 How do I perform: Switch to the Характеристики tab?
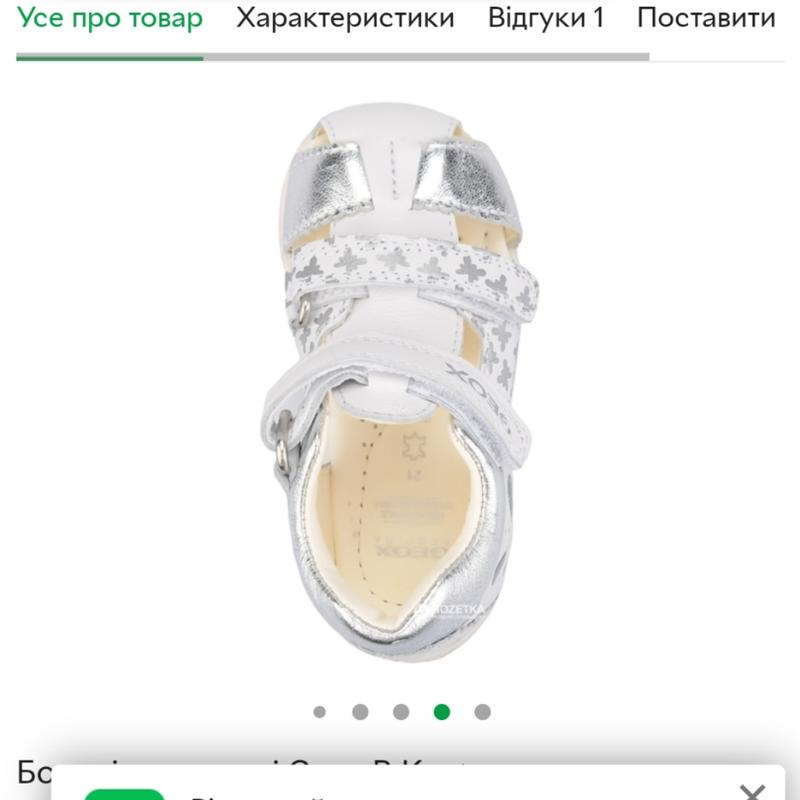pos(345,18)
